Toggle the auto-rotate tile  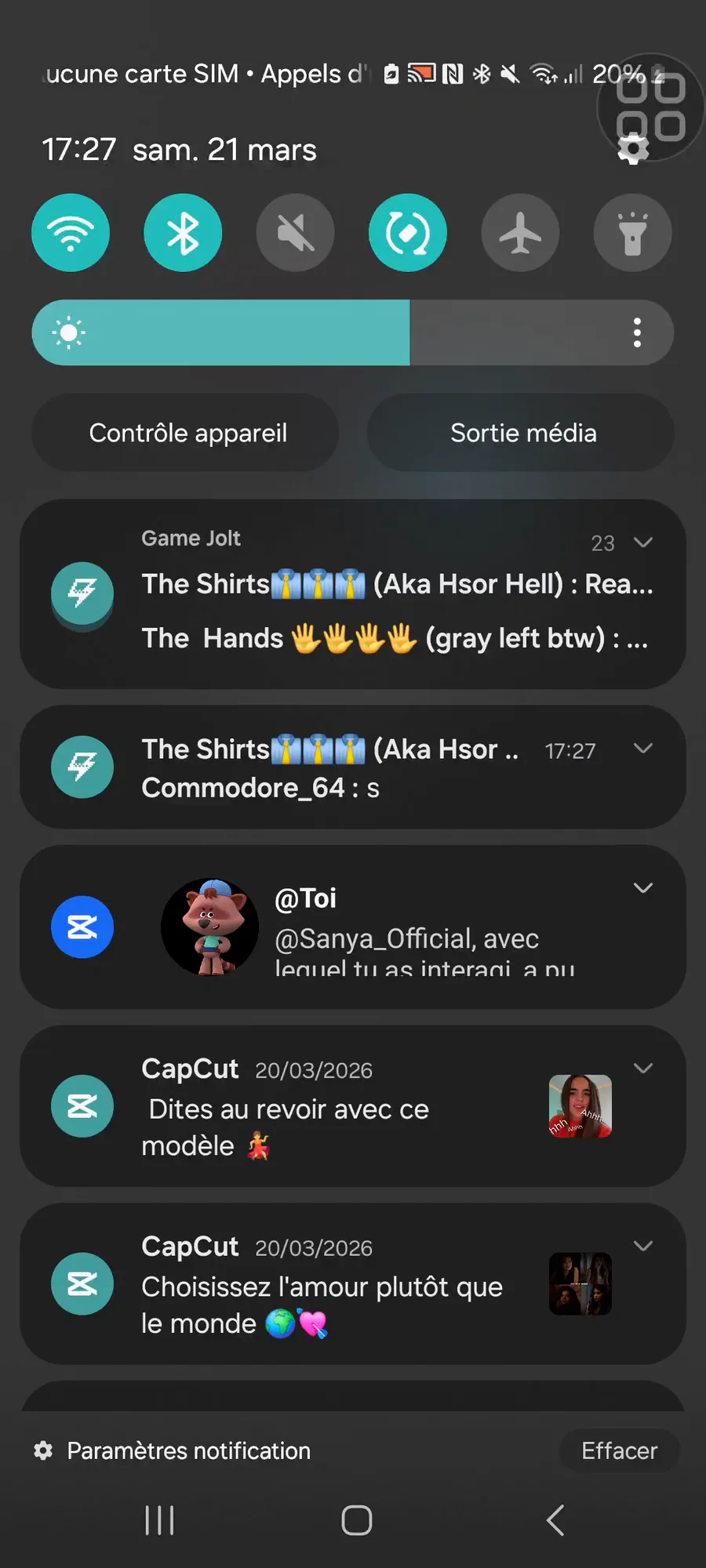pyautogui.click(x=408, y=233)
